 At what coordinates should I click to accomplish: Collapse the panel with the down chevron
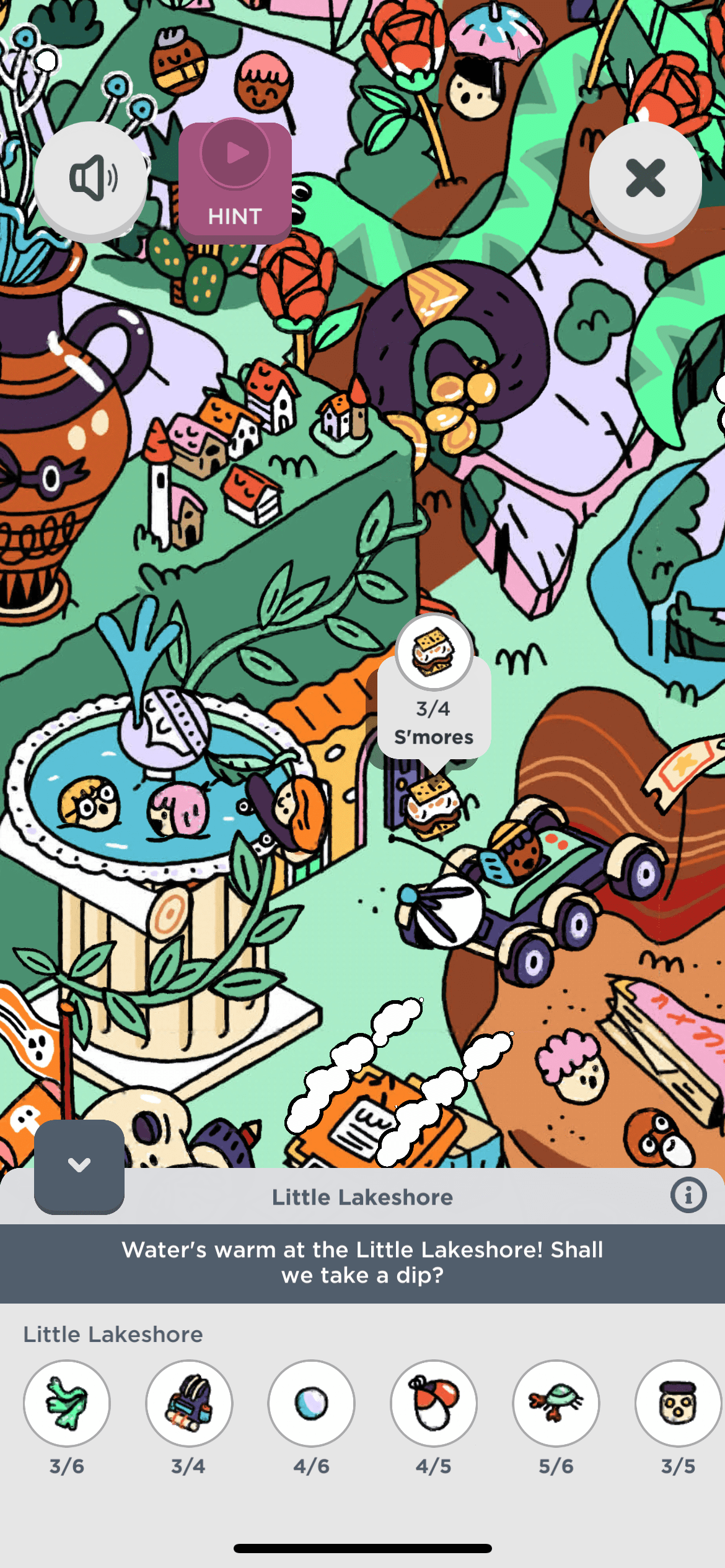pyautogui.click(x=79, y=1165)
